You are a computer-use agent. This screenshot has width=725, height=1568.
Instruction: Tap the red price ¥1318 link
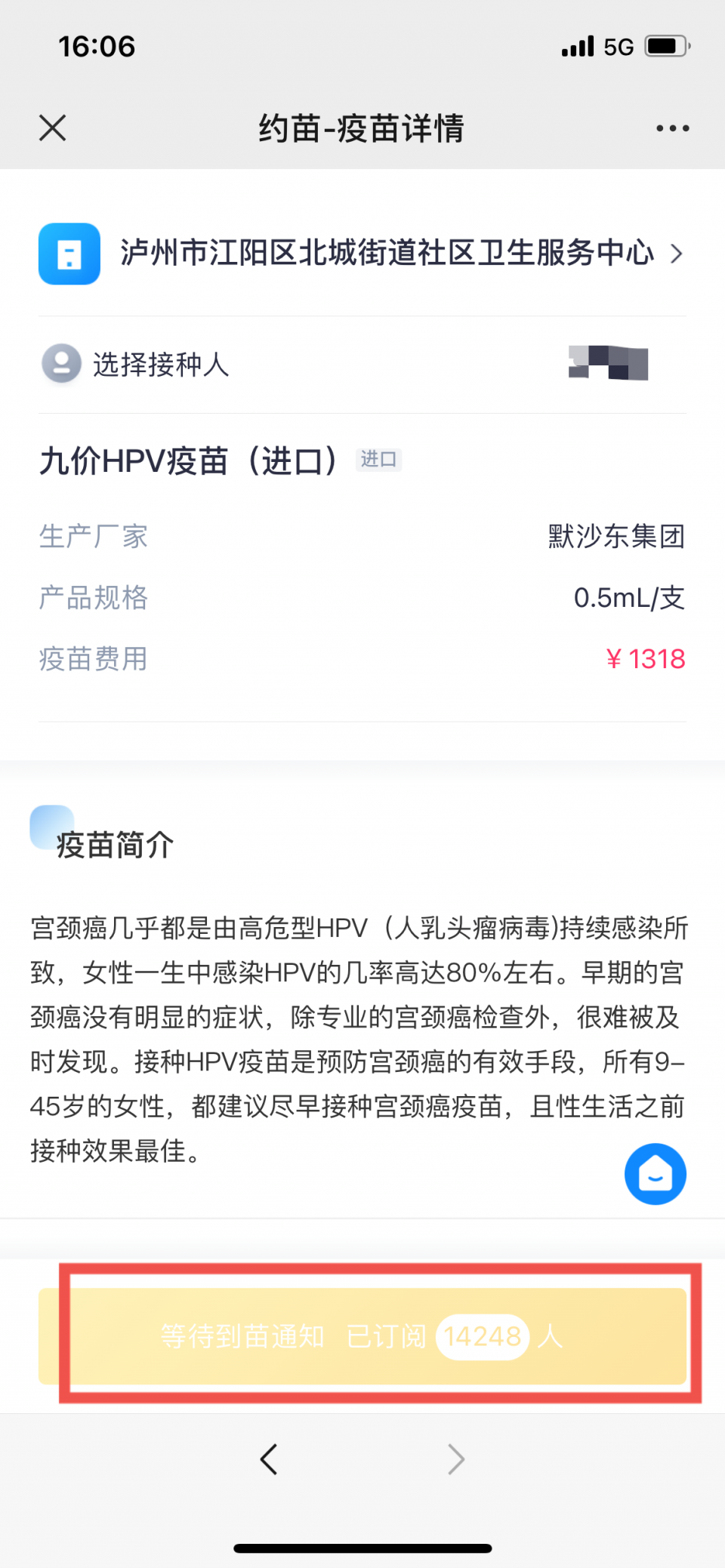point(646,659)
